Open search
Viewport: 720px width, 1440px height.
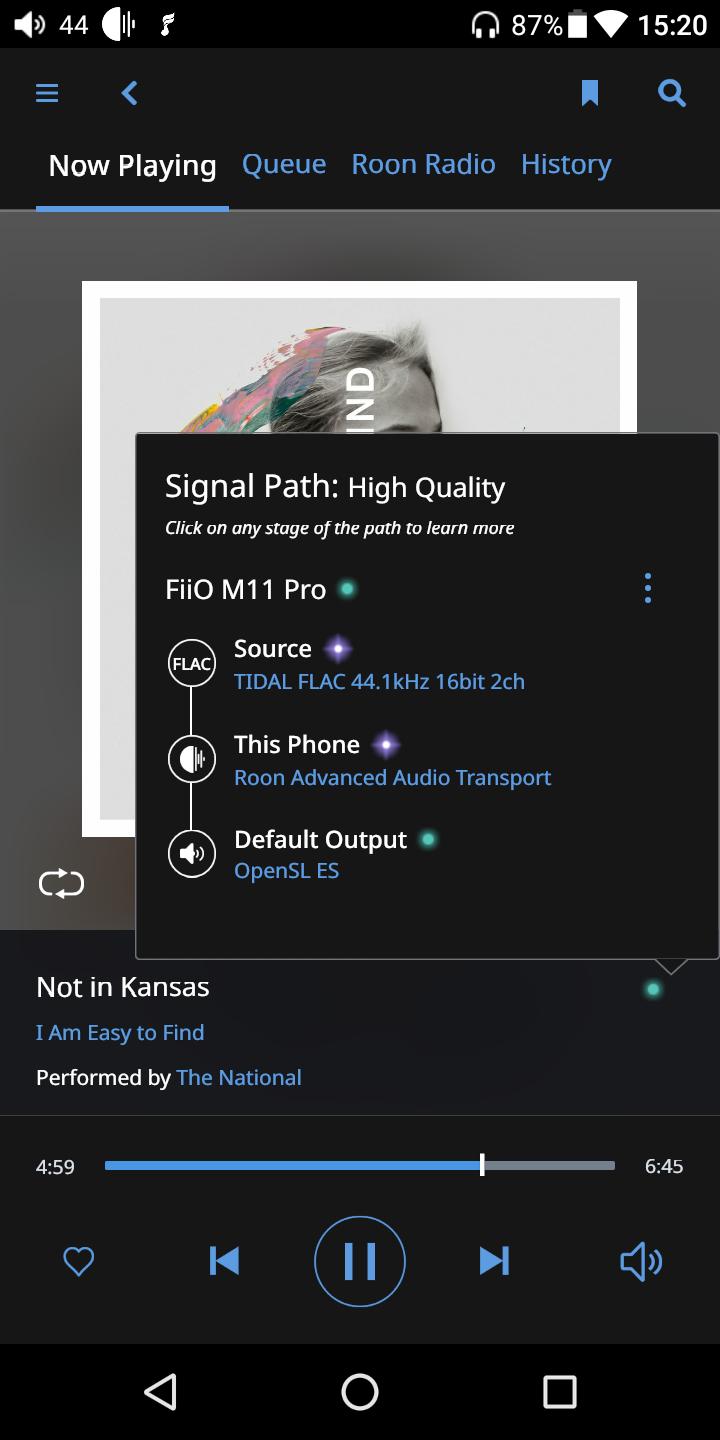(672, 93)
